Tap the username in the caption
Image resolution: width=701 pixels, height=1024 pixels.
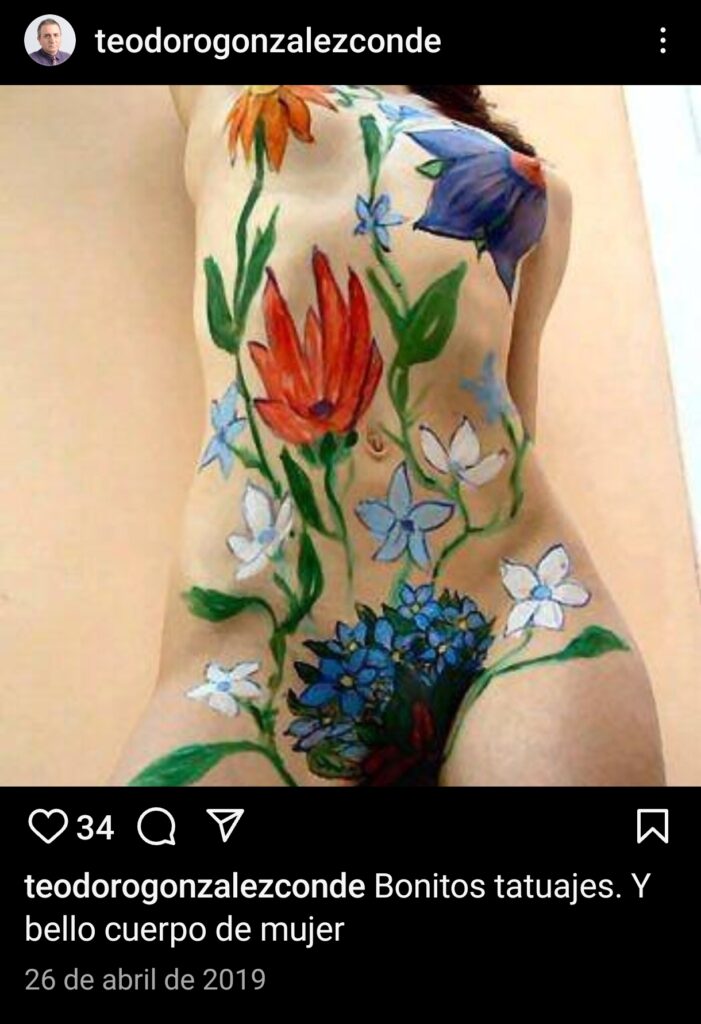pyautogui.click(x=194, y=886)
